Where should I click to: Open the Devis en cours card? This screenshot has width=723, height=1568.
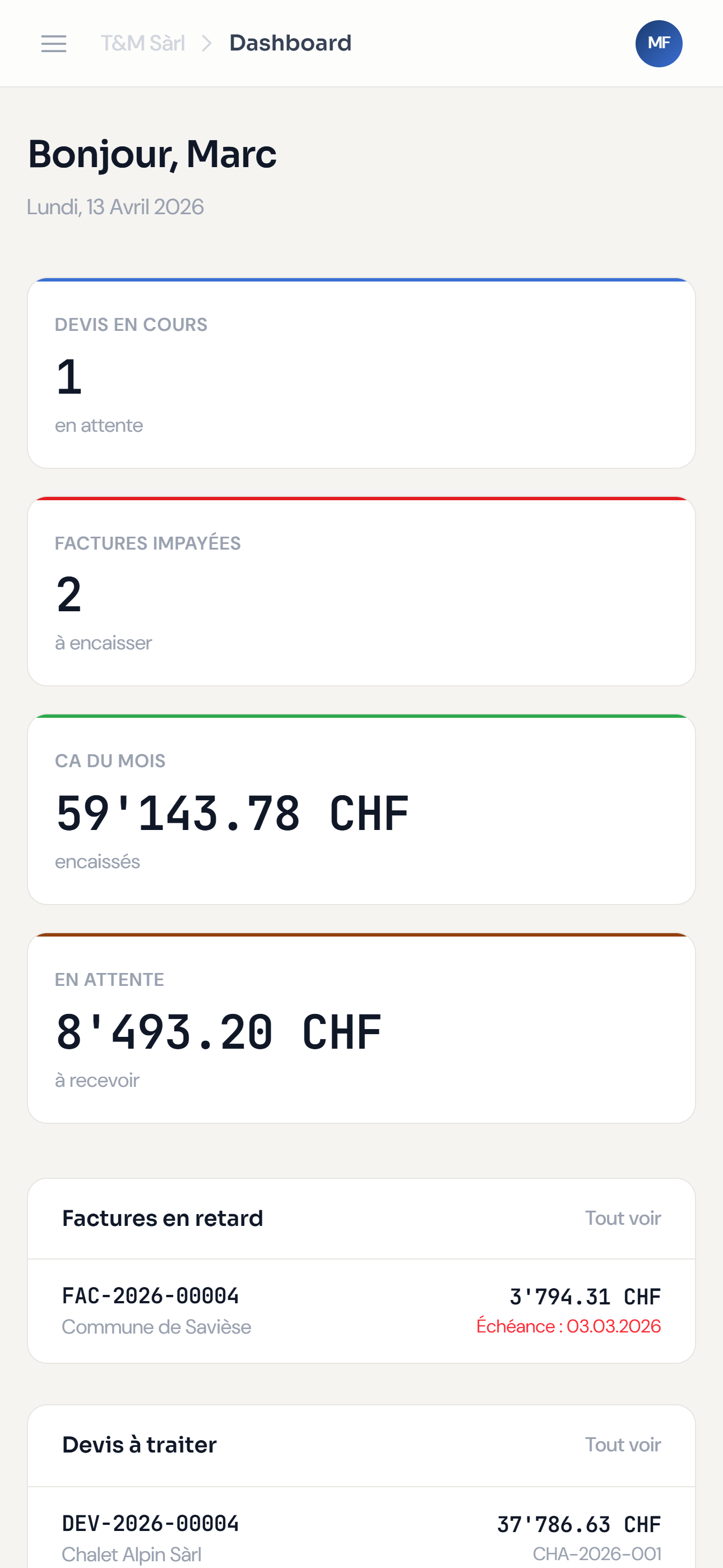pos(361,373)
